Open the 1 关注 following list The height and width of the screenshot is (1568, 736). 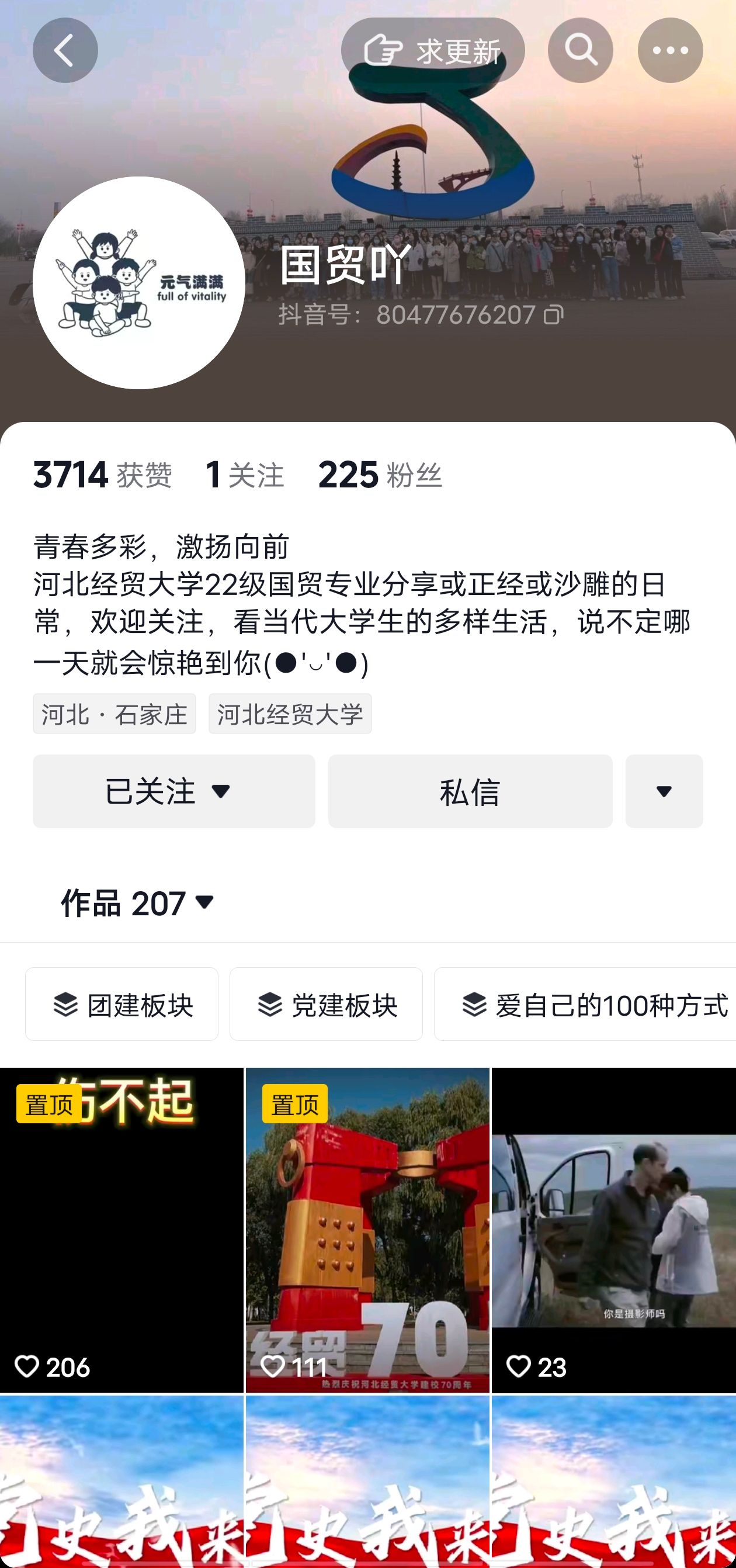(x=245, y=475)
